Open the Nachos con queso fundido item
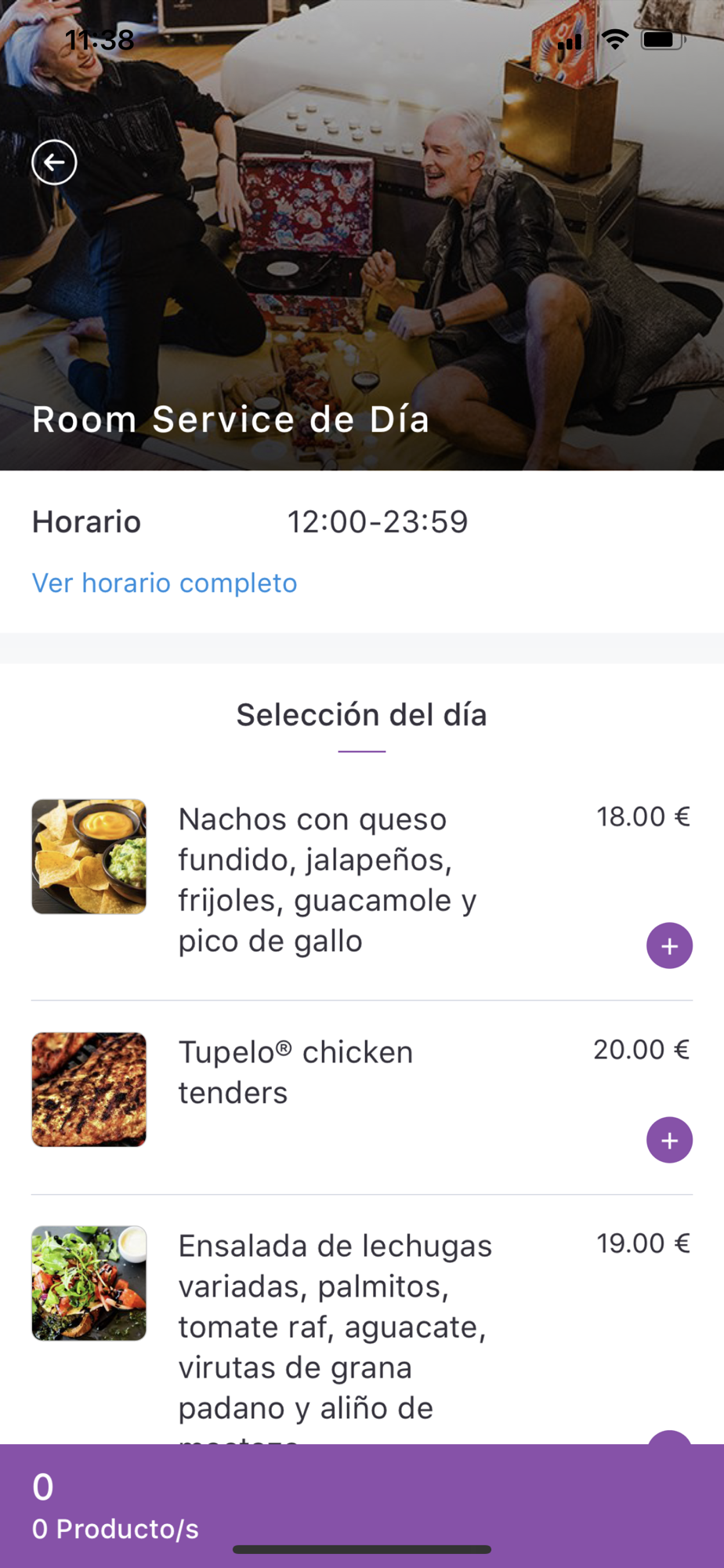This screenshot has width=724, height=1568. pos(327,879)
